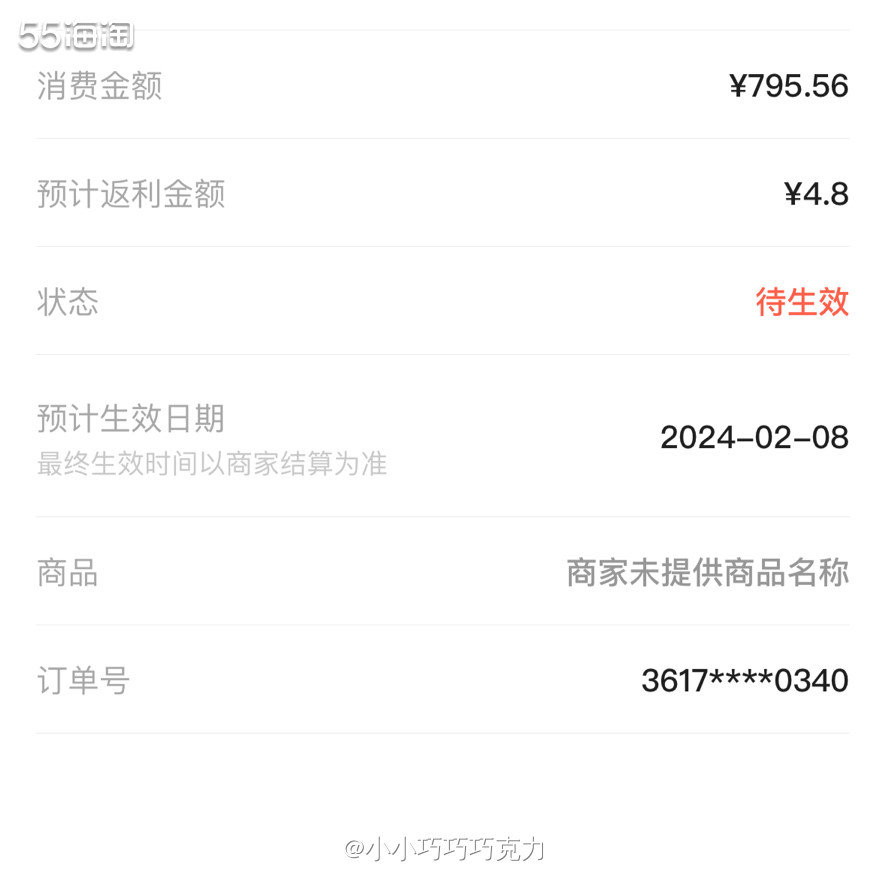The width and height of the screenshot is (886, 887).
Task: Tap the rebate amount ¥4.8
Action: click(x=816, y=194)
